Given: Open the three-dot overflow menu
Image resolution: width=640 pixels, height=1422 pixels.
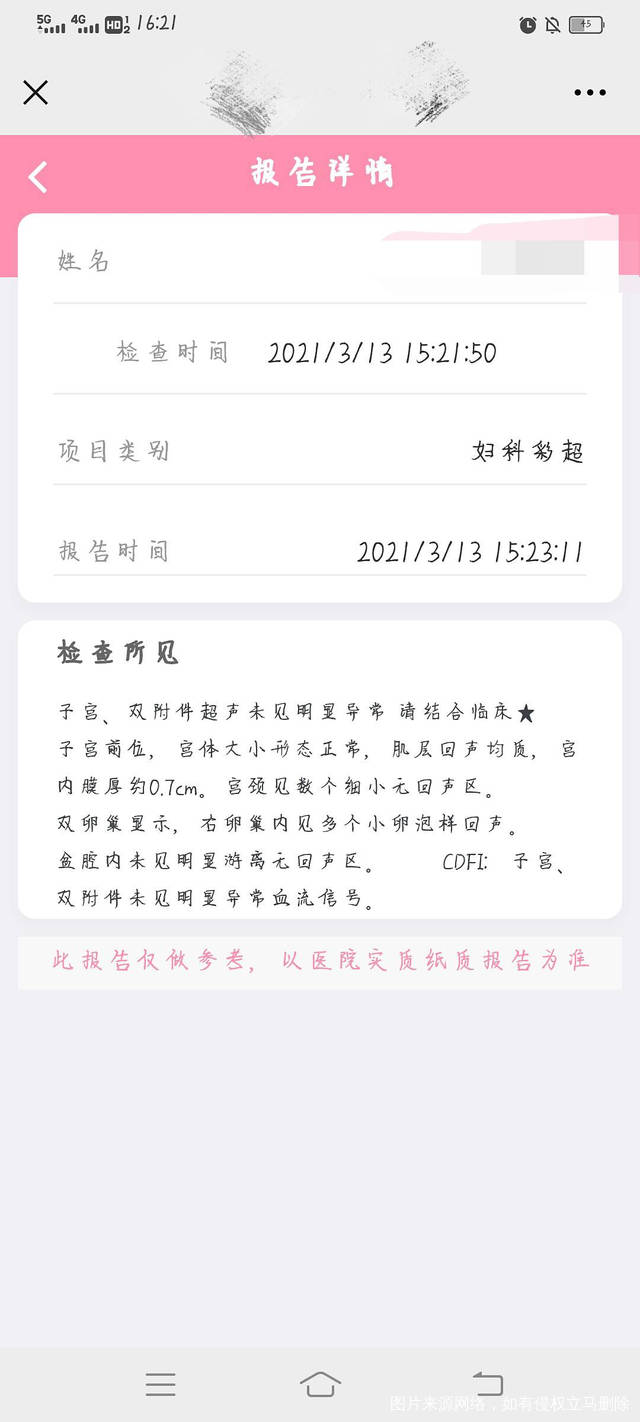Looking at the screenshot, I should [x=590, y=93].
